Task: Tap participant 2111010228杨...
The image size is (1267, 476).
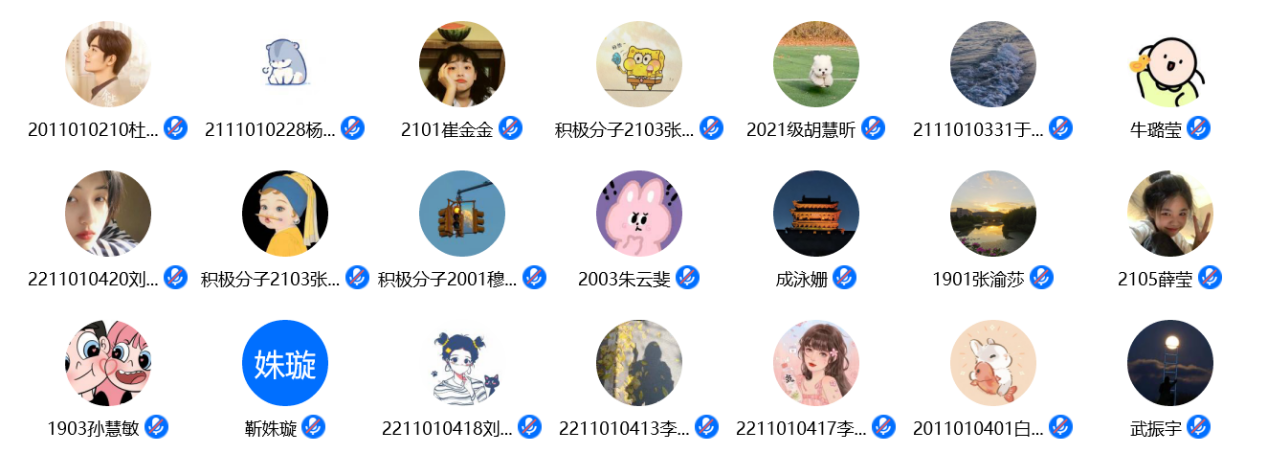Action: tap(285, 65)
